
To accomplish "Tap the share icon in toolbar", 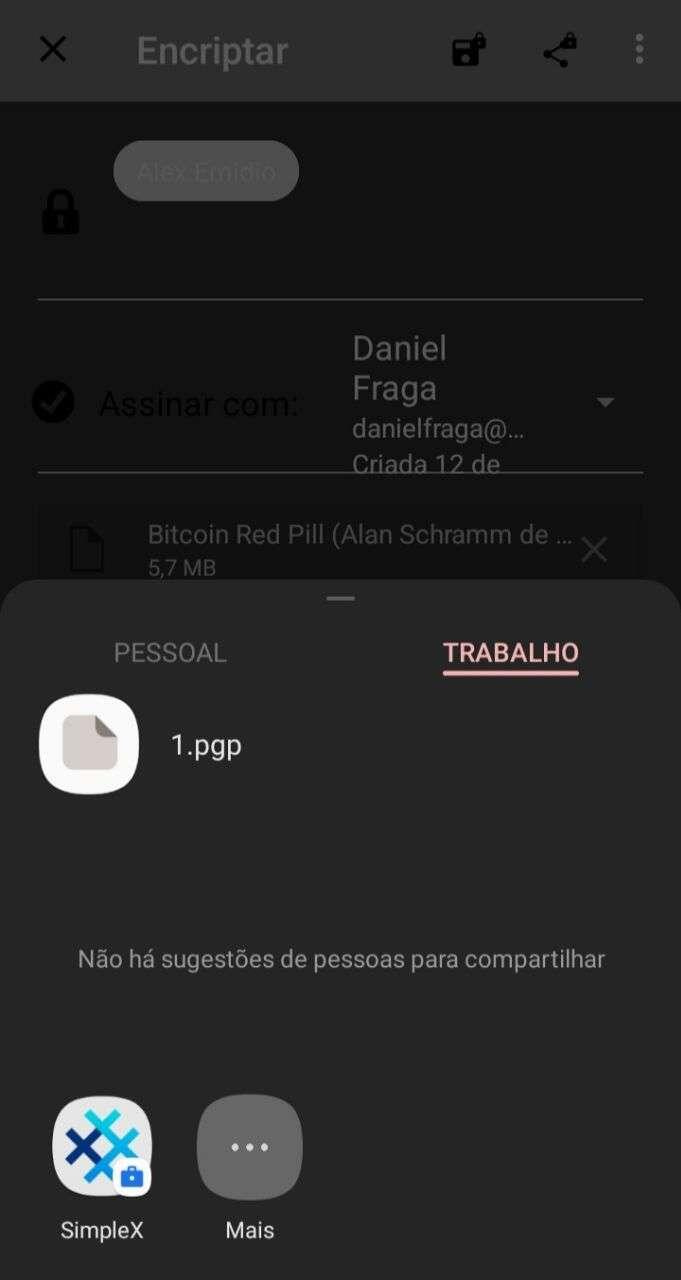I will tap(559, 50).
